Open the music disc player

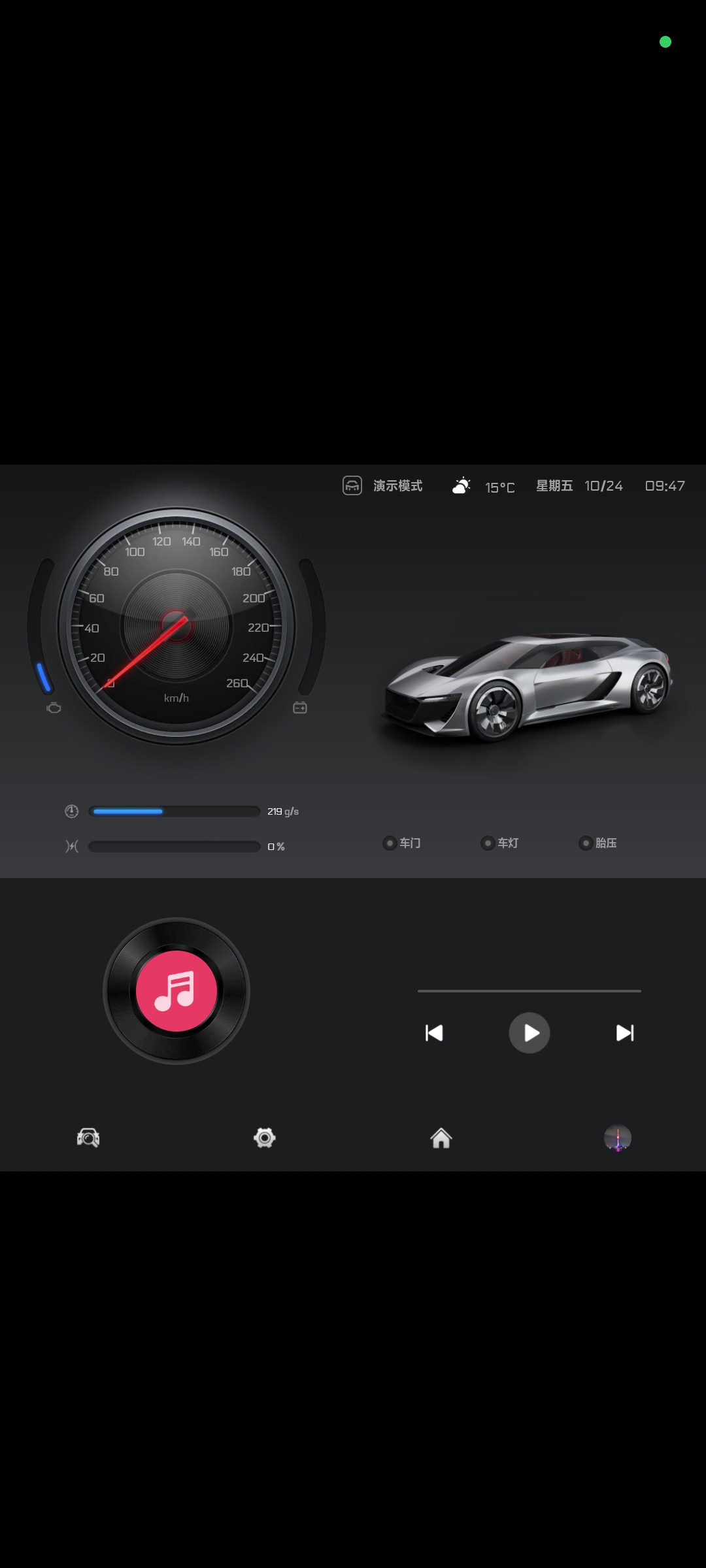click(x=176, y=990)
